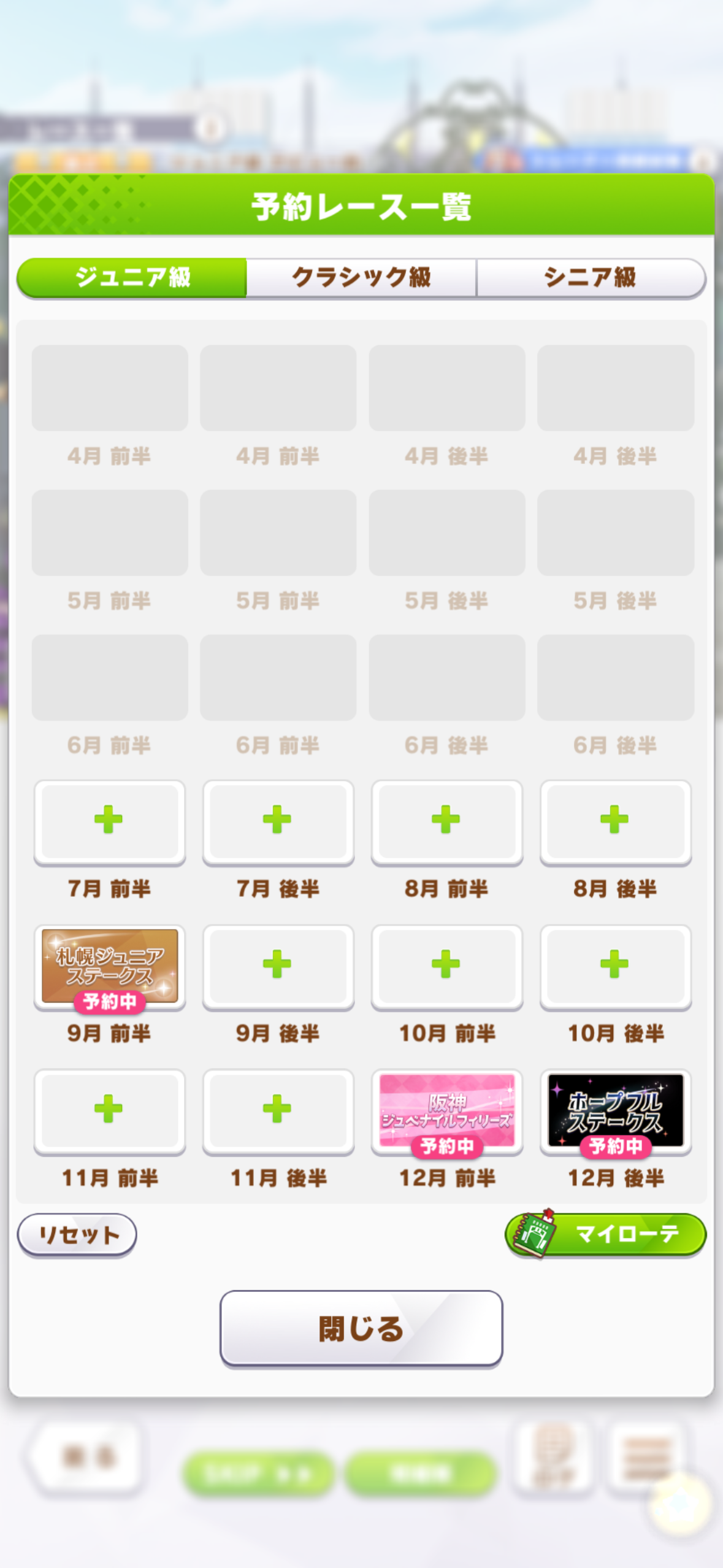Add a race for 8月 前半
The width and height of the screenshot is (723, 1568).
point(446,821)
